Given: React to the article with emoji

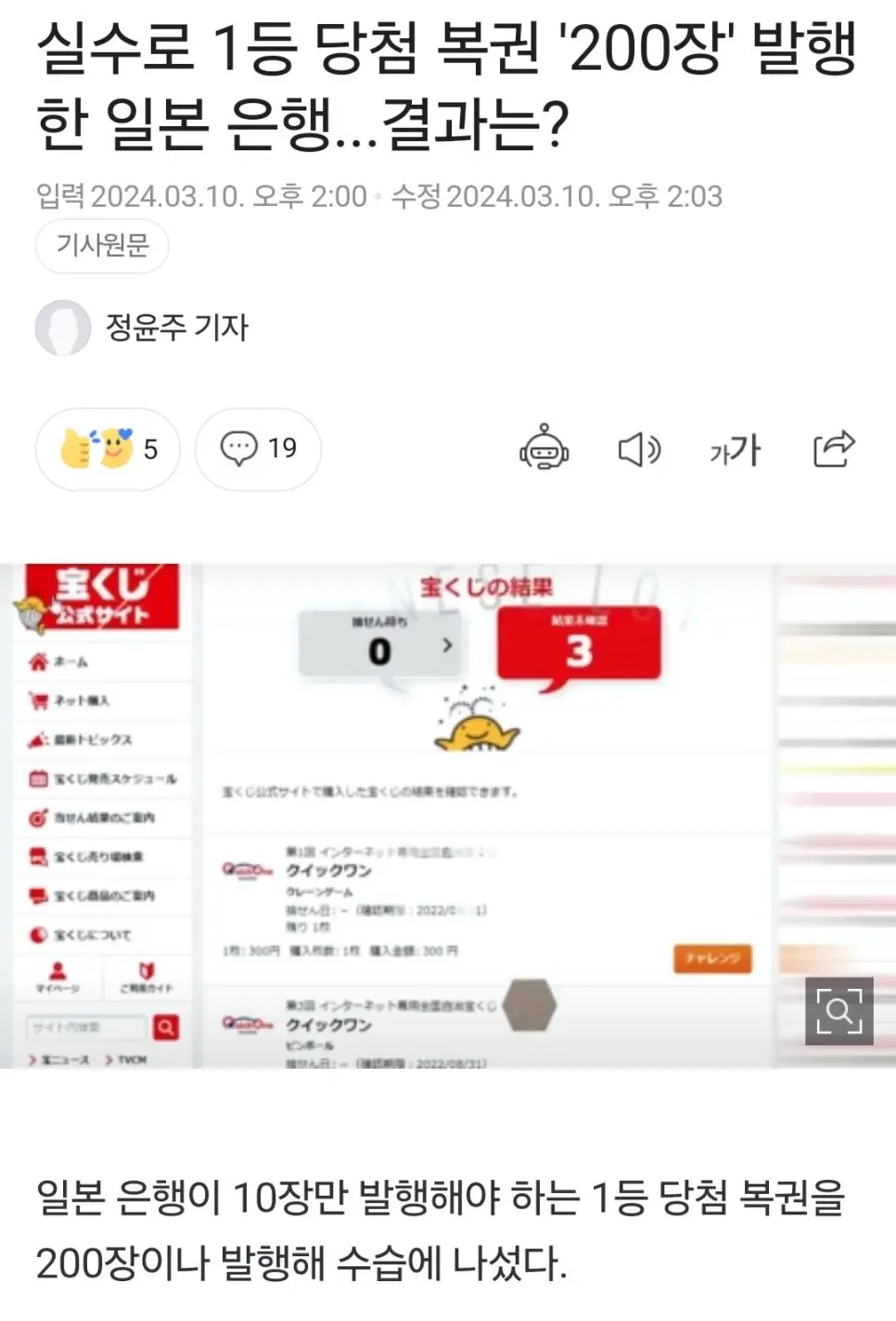Looking at the screenshot, I should pyautogui.click(x=108, y=449).
